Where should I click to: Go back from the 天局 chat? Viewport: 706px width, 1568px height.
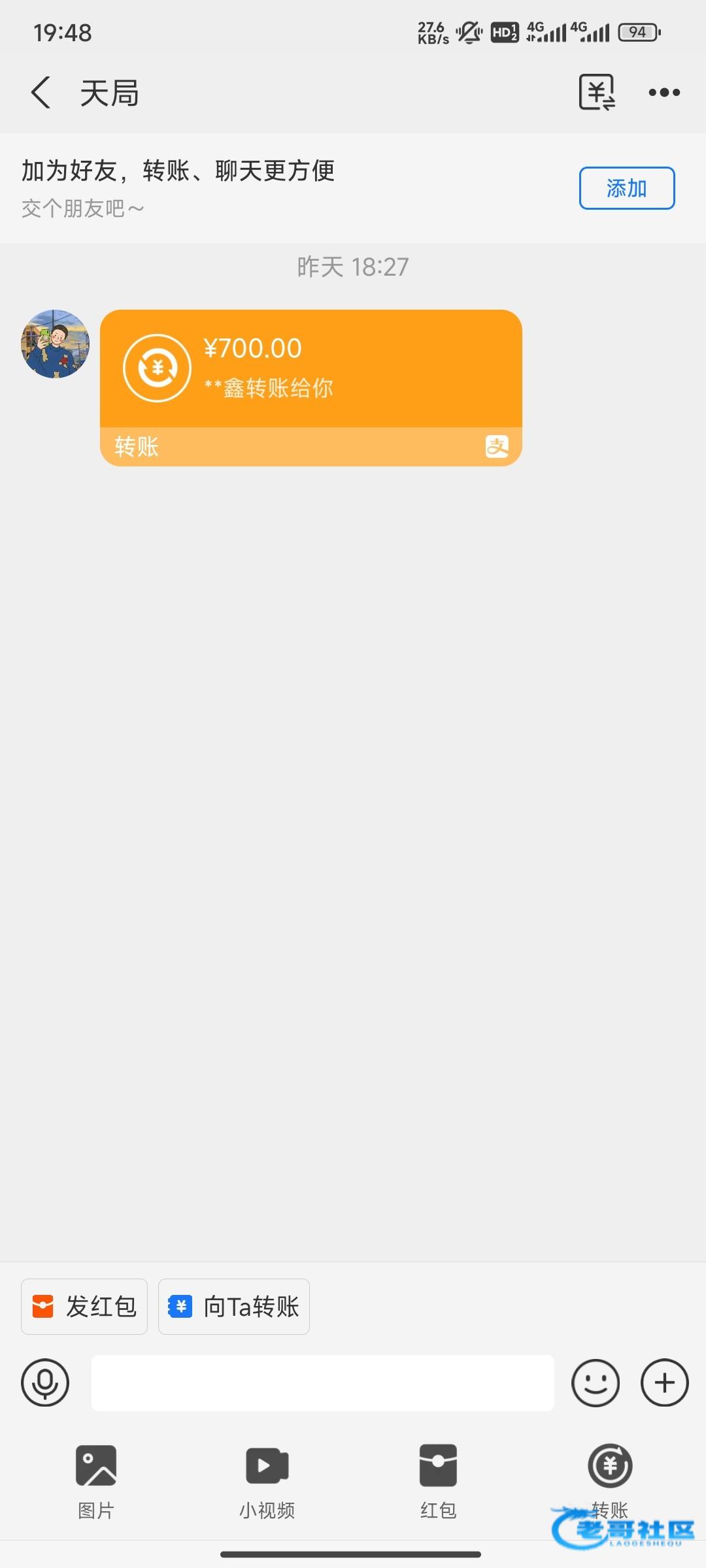(41, 93)
